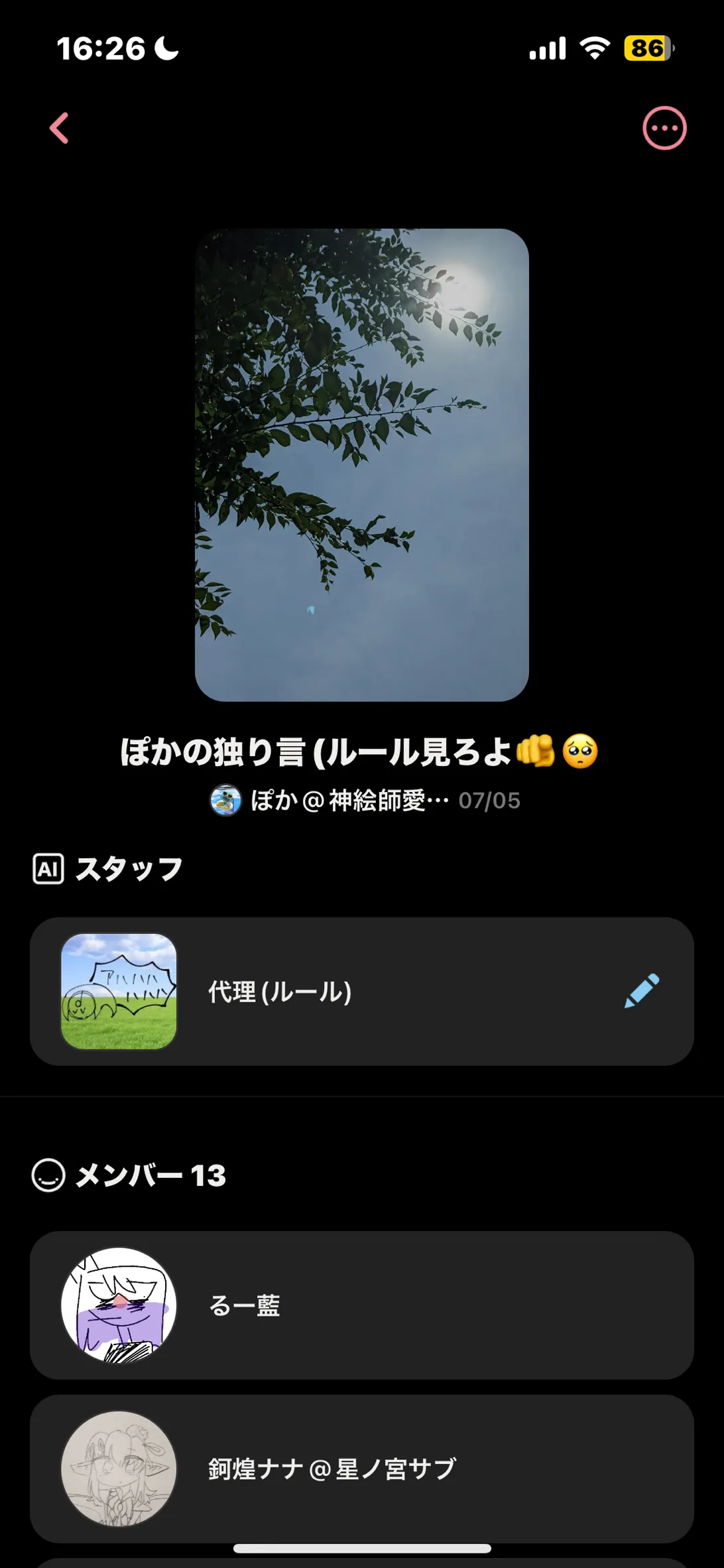This screenshot has height=1568, width=724.
Task: Edit the 代理(ルール) staff entry
Action: (642, 991)
